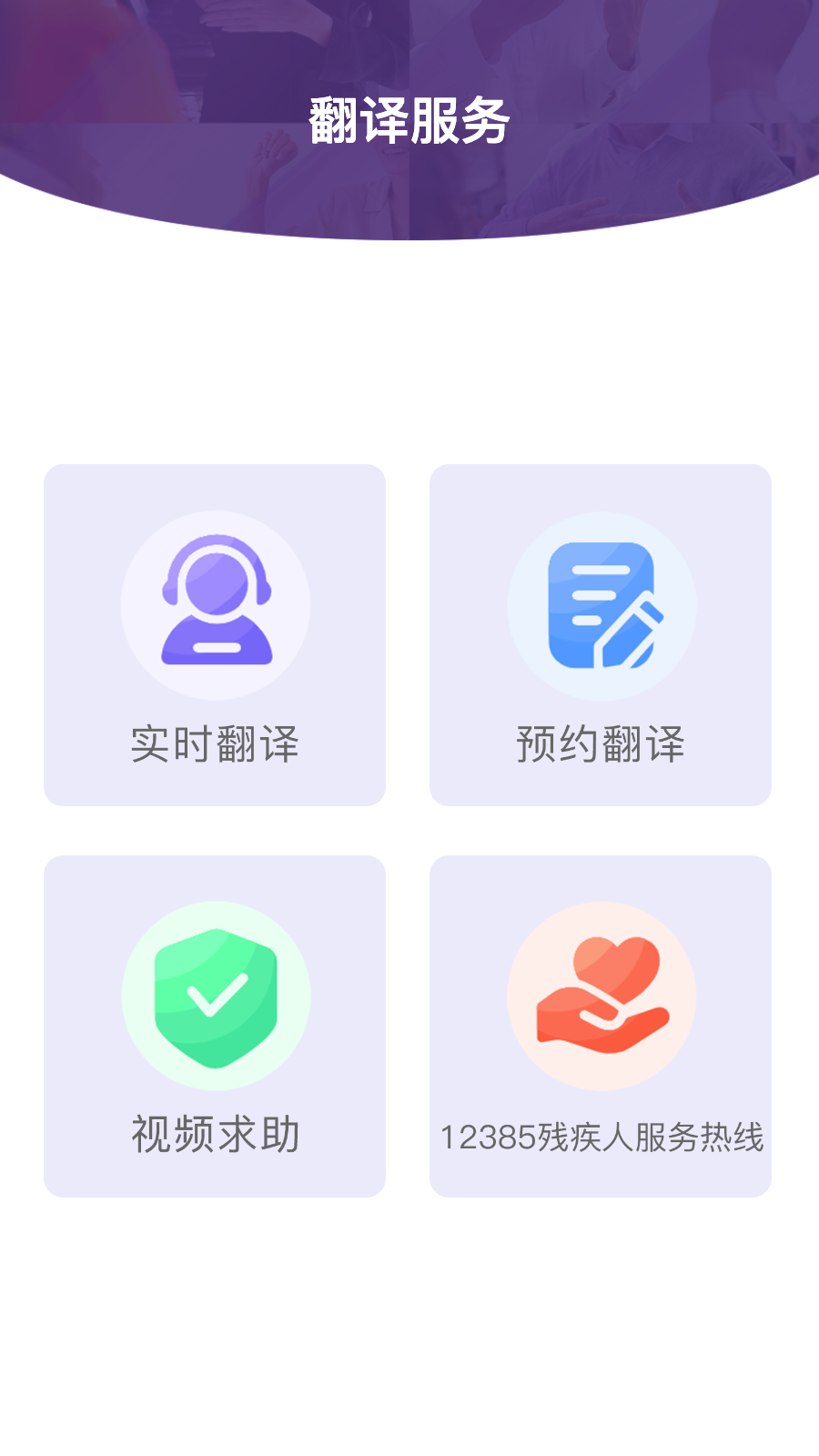This screenshot has height=1456, width=819.
Task: Click the heart-in-hand hotline icon
Action: tap(601, 995)
